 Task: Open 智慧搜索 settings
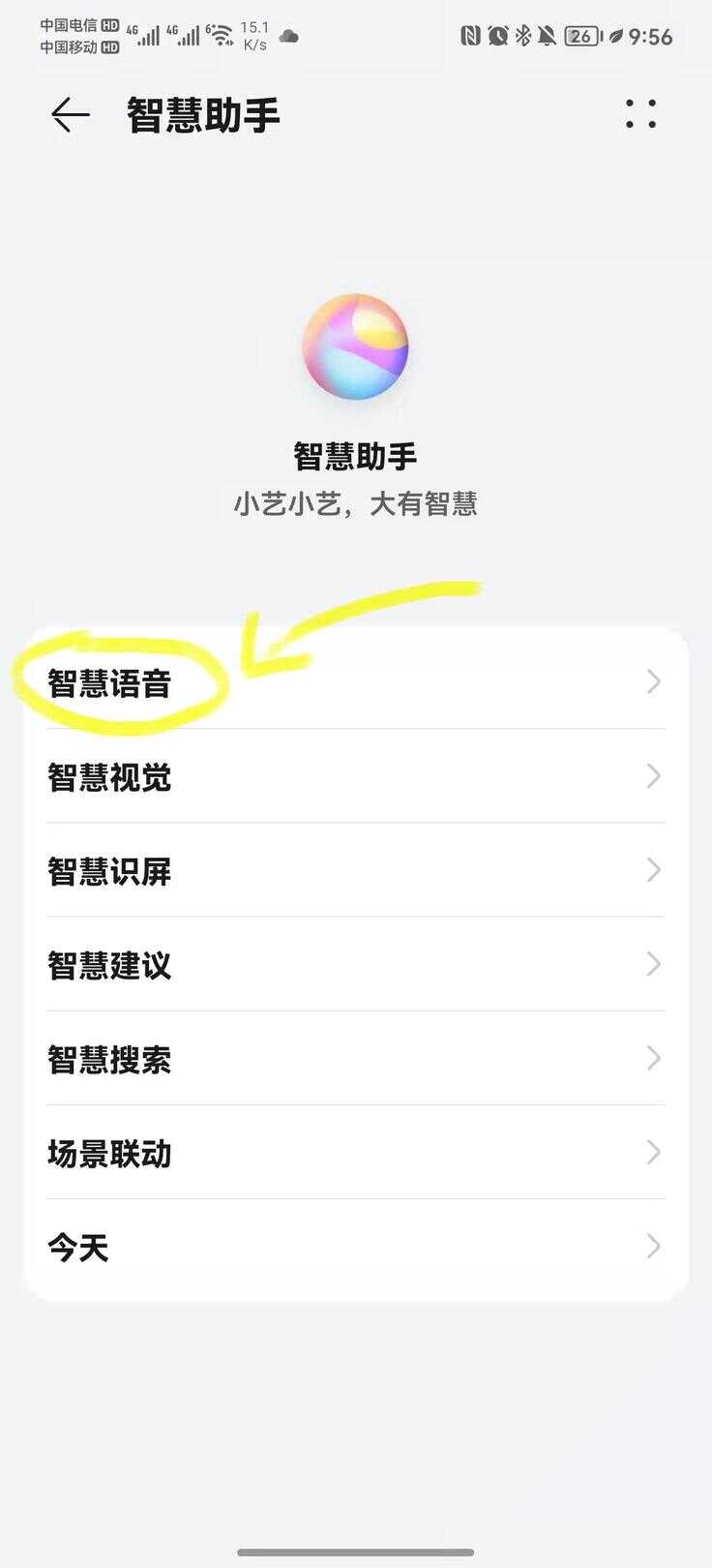click(x=354, y=1059)
